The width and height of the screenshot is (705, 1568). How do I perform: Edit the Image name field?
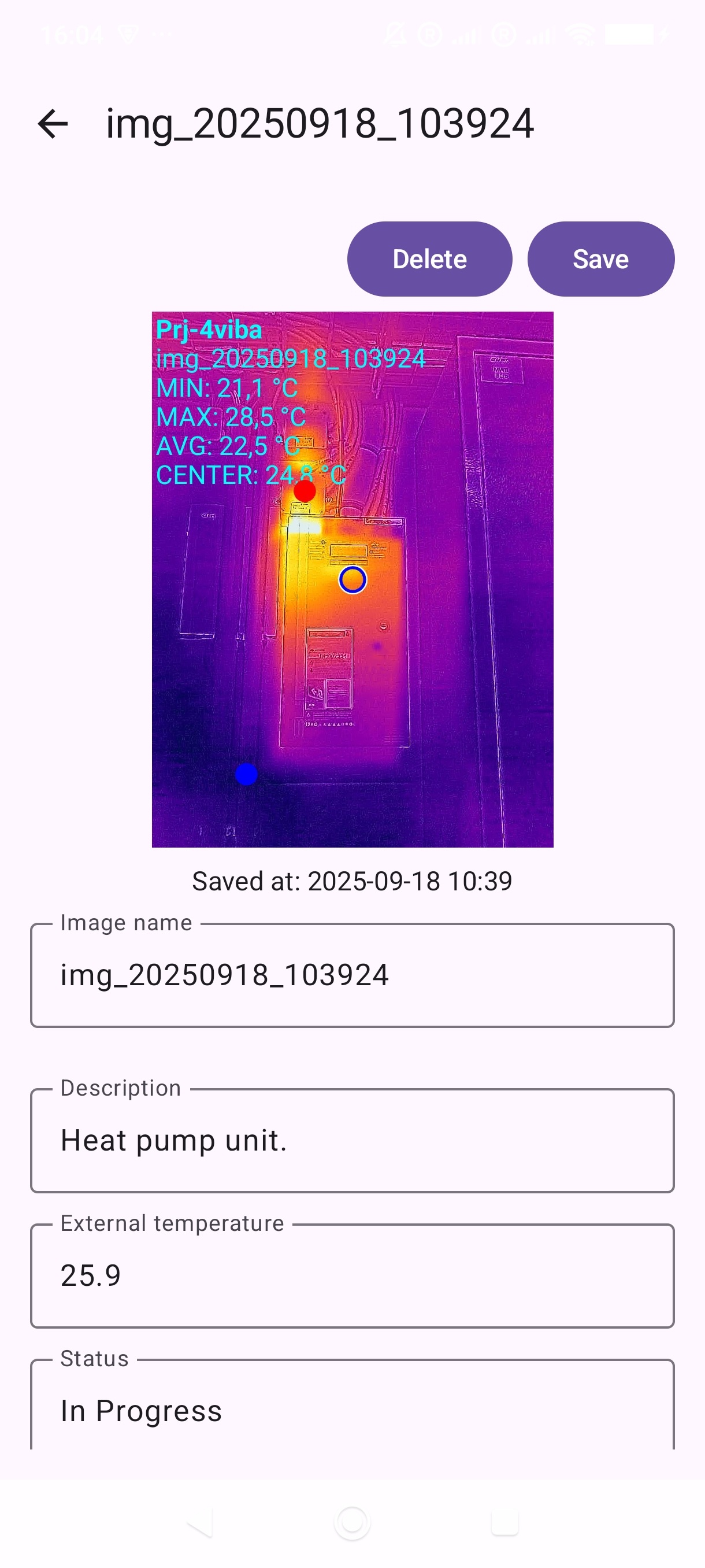coord(352,975)
